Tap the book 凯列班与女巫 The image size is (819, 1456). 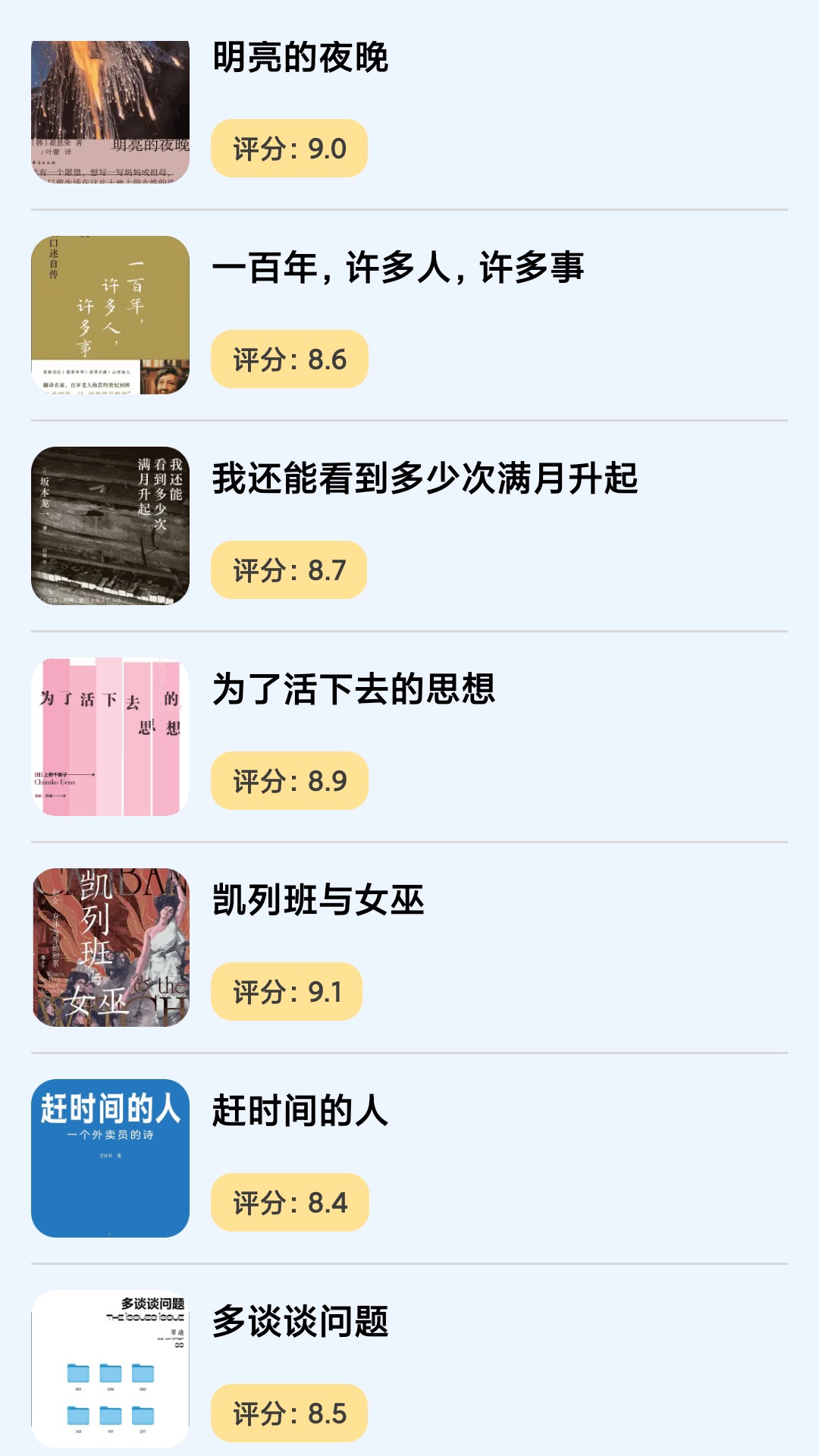pos(318,901)
